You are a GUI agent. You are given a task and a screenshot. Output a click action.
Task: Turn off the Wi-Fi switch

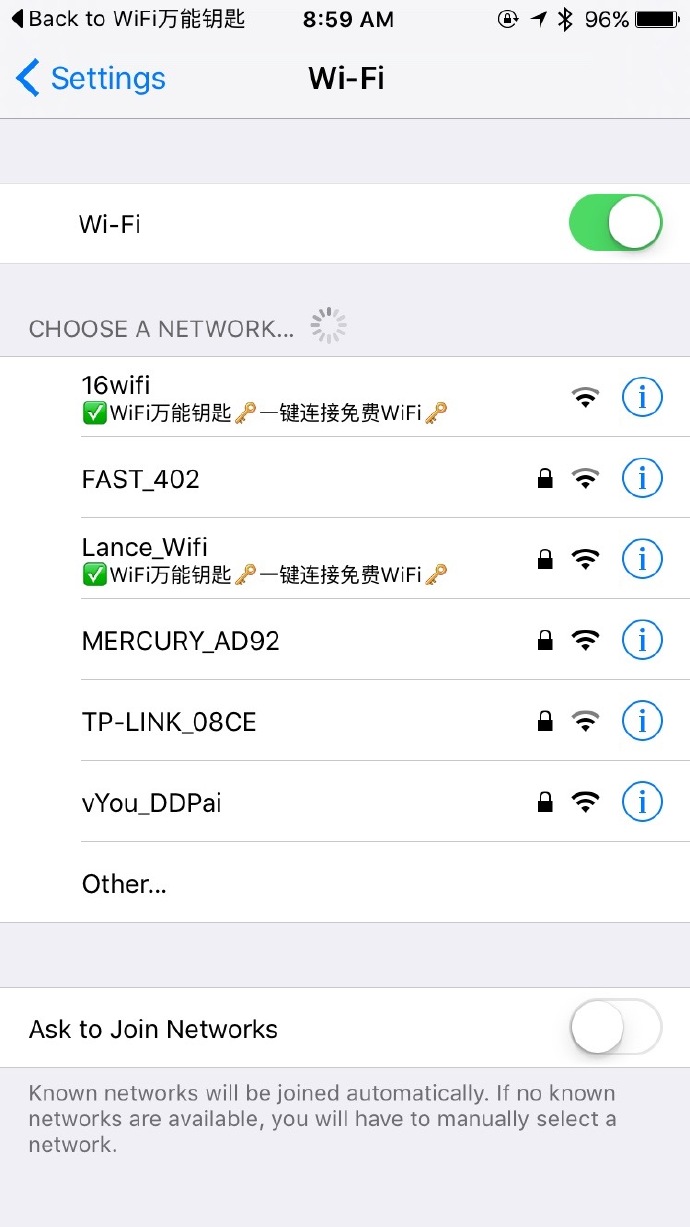pos(615,223)
